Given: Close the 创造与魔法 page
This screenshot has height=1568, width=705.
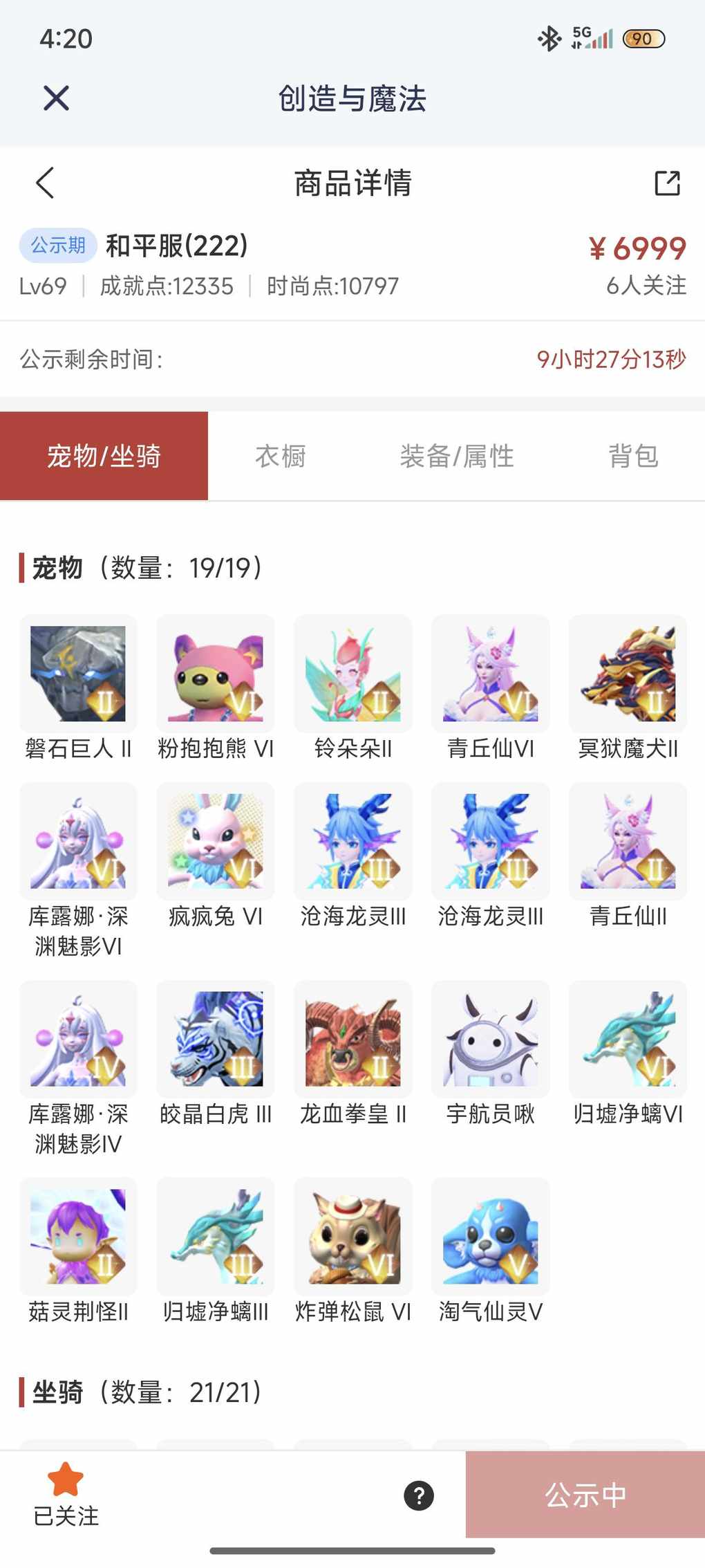Looking at the screenshot, I should coord(56,98).
